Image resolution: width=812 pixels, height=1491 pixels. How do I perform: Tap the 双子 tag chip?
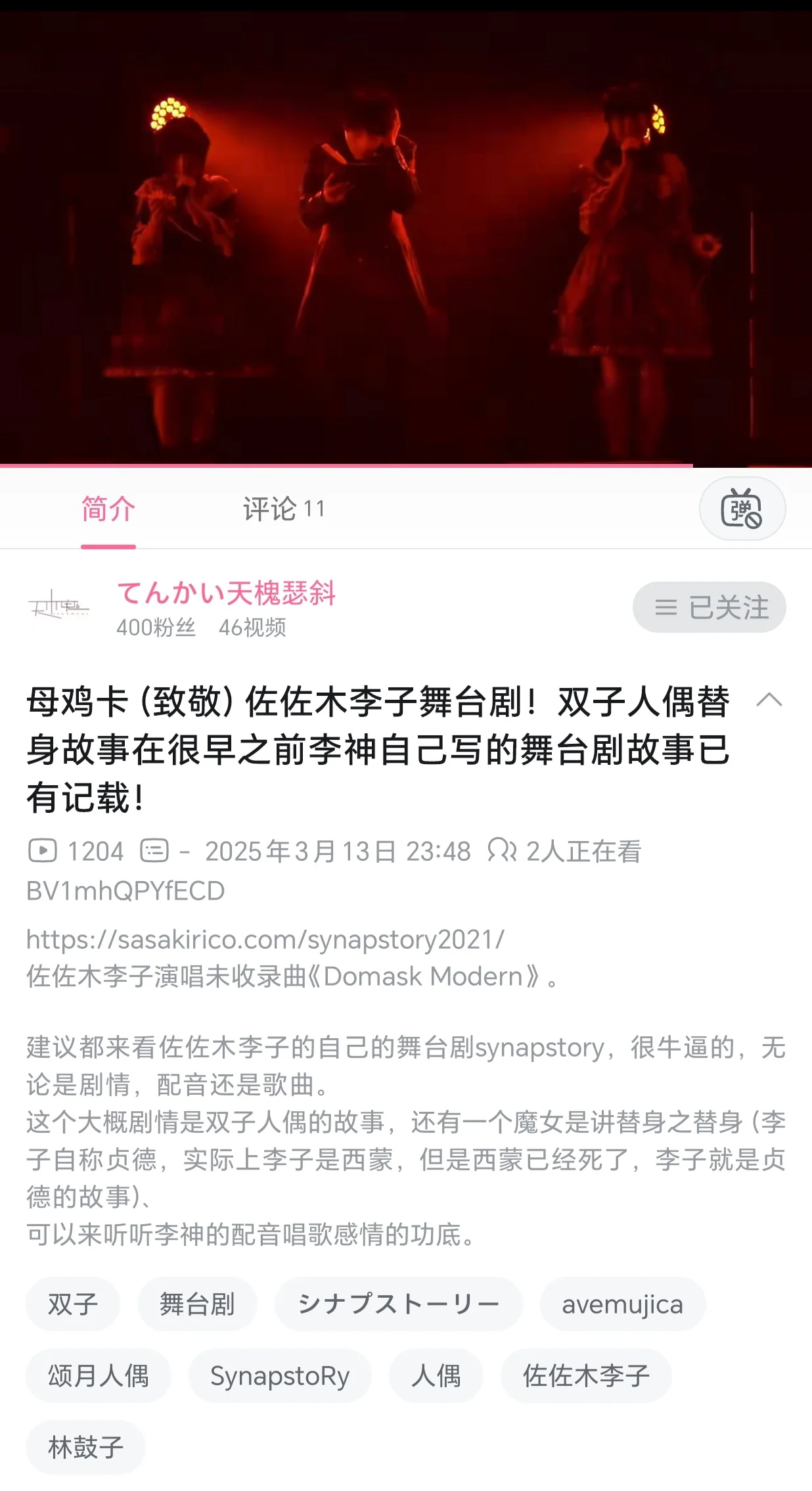[x=73, y=1304]
